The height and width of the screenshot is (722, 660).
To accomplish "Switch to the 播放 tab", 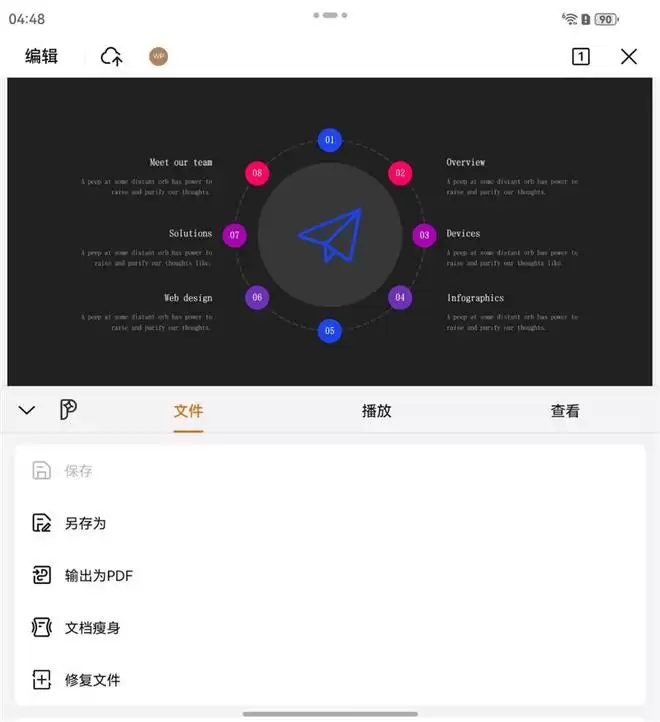I will (376, 411).
